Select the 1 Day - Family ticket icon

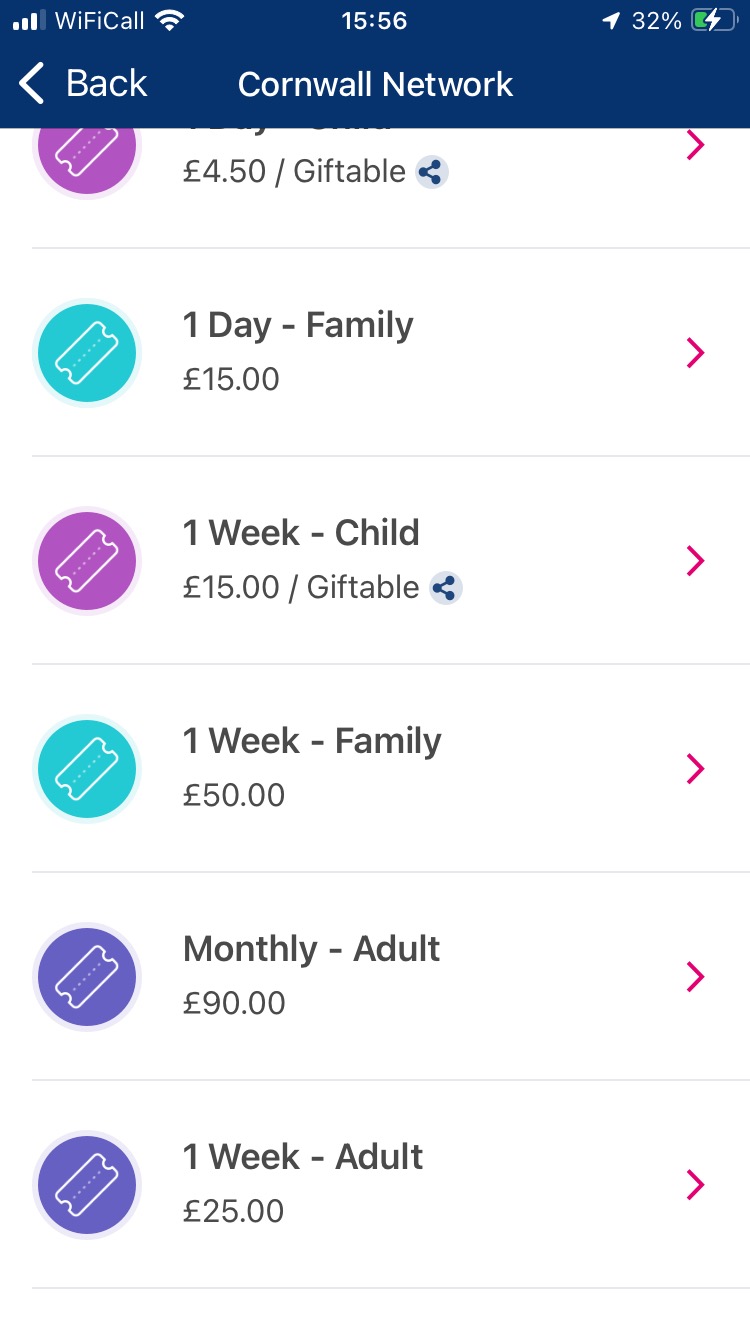[x=86, y=353]
